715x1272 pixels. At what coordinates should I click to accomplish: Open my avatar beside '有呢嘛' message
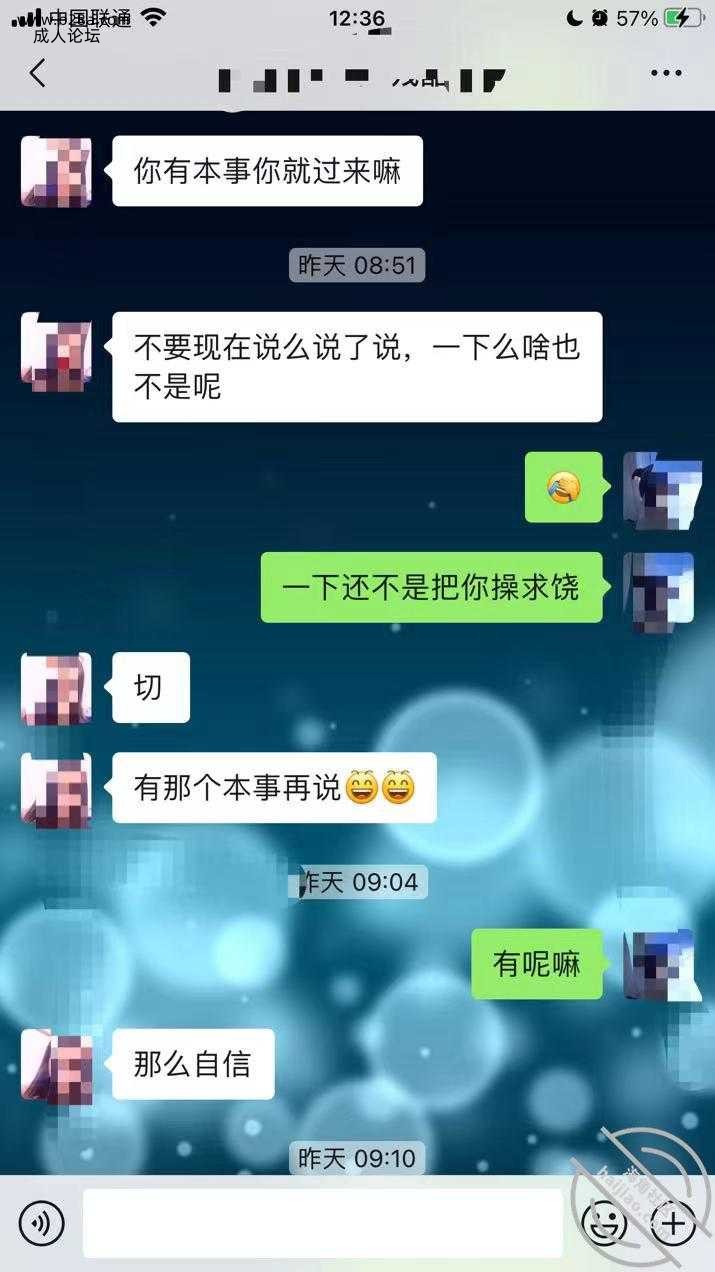coord(658,964)
